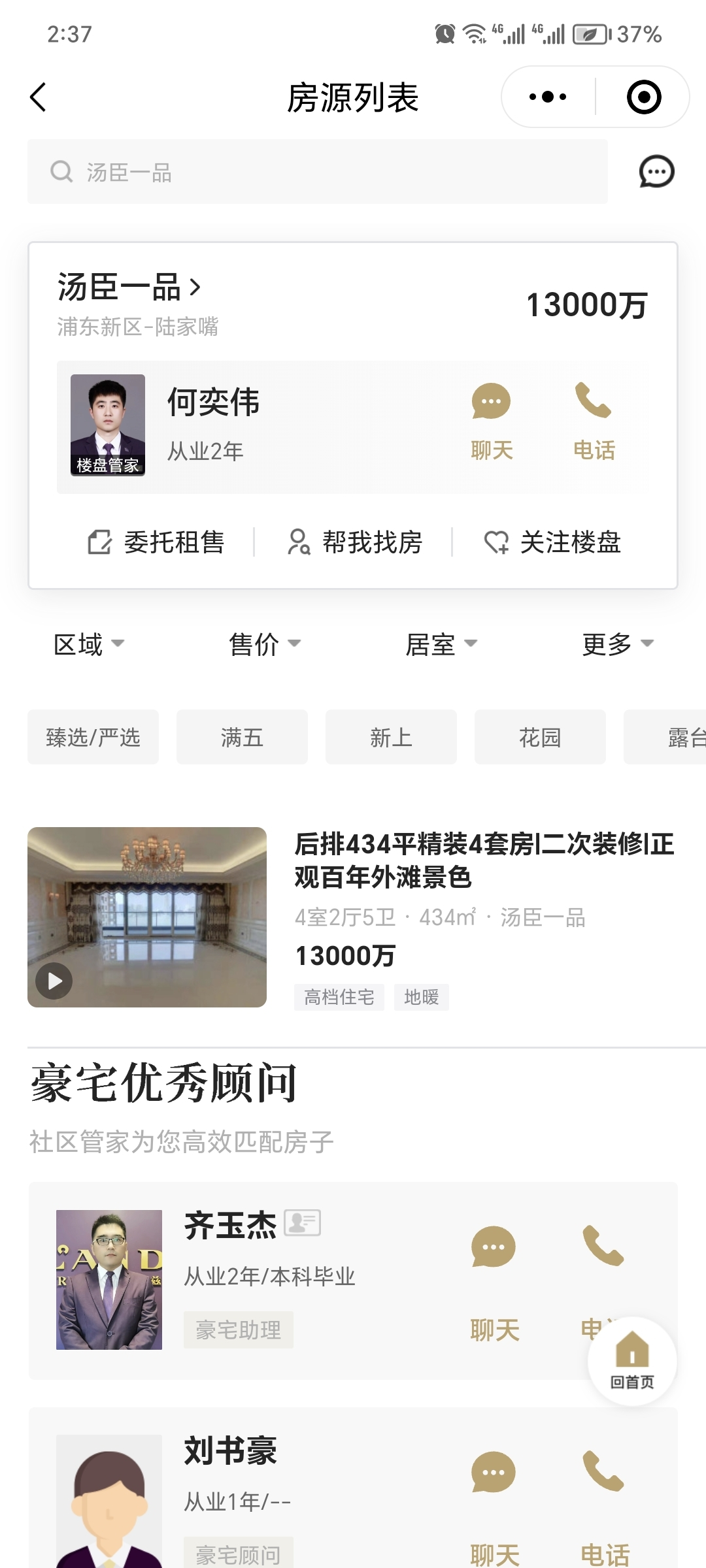Tap 帮我找房 to request house matching
The width and height of the screenshot is (706, 1568).
pyautogui.click(x=356, y=542)
